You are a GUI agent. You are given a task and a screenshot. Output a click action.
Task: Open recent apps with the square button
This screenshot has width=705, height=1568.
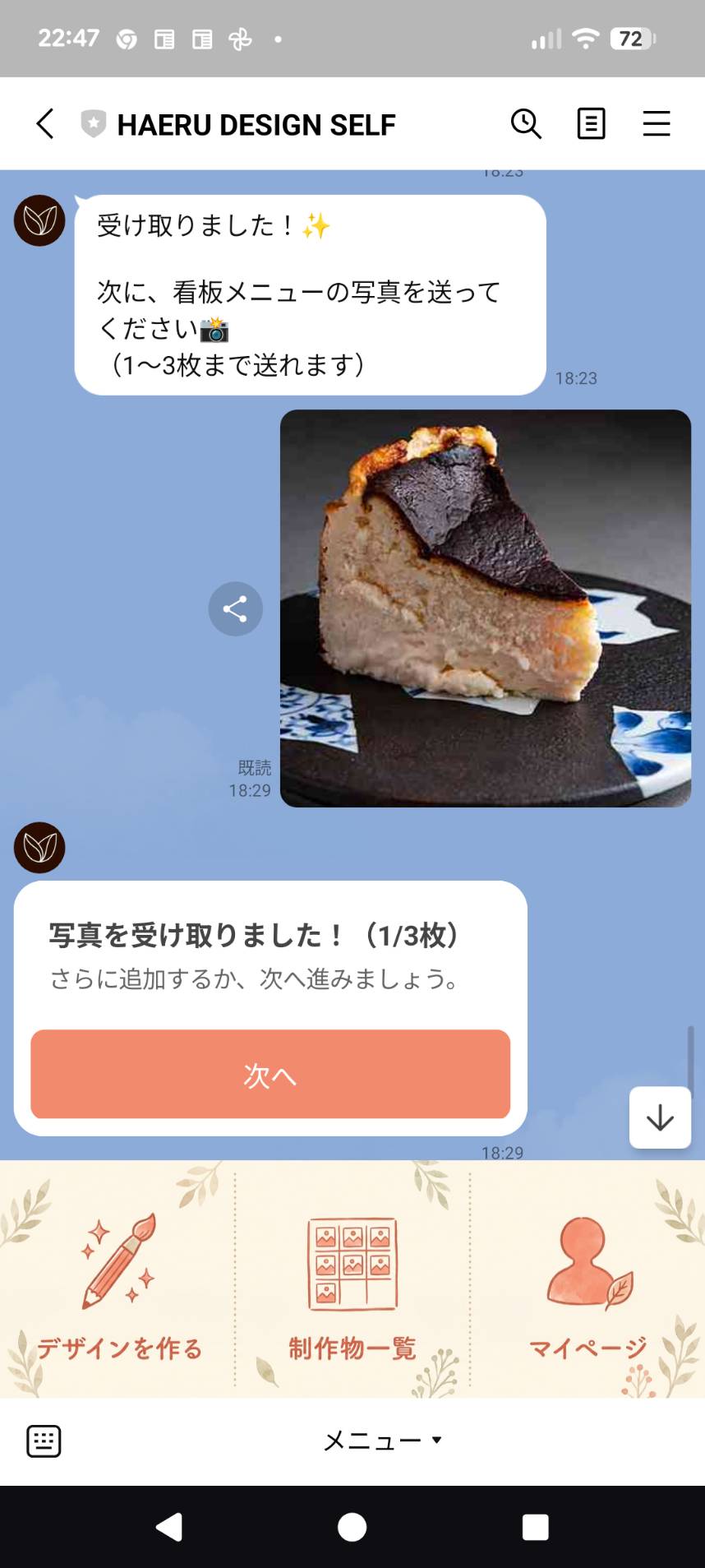pyautogui.click(x=533, y=1528)
